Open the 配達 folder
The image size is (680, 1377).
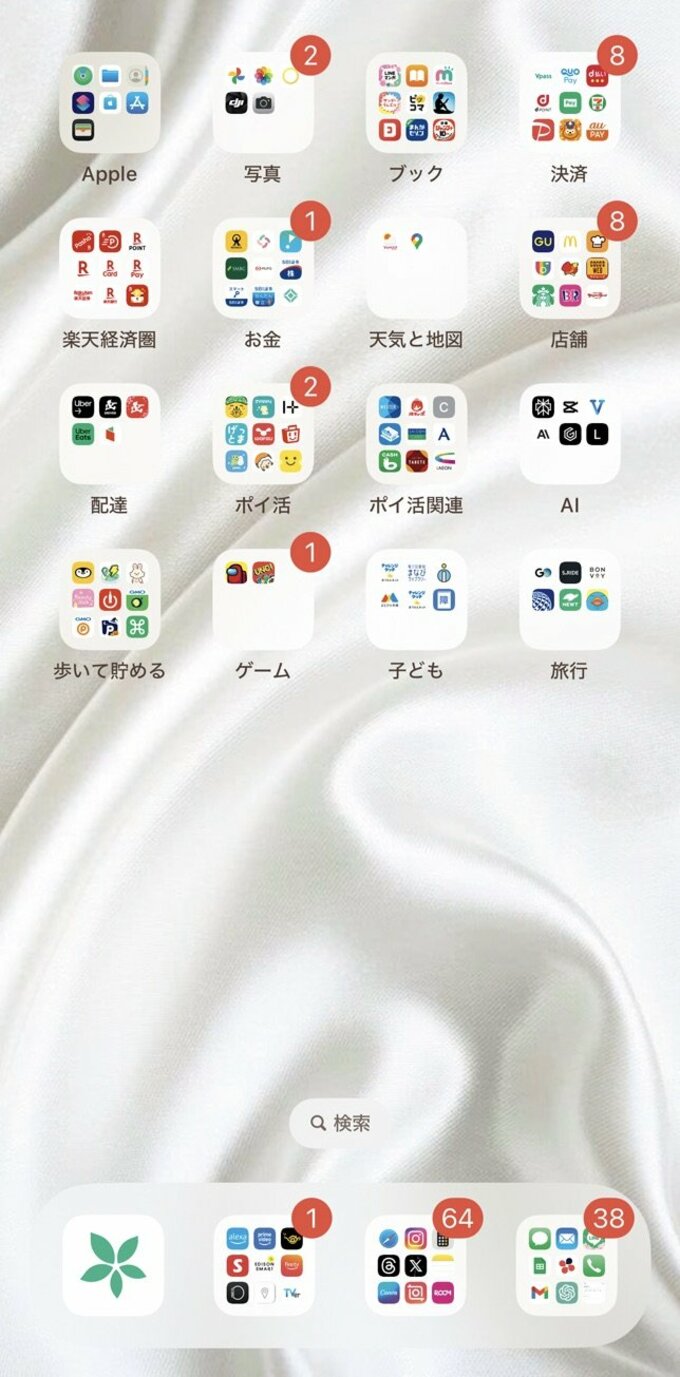pos(110,434)
